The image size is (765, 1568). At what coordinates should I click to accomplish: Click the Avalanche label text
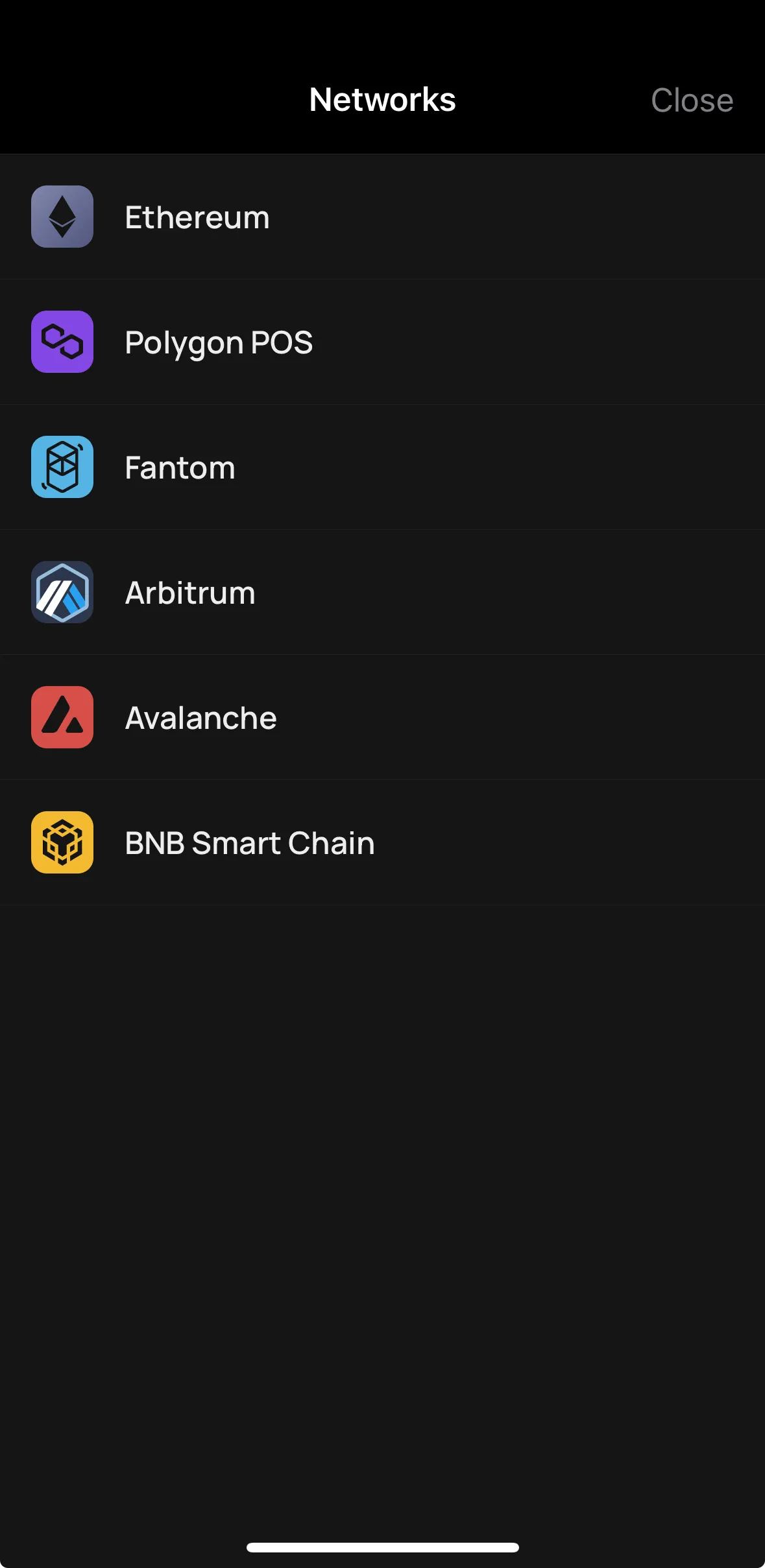[200, 717]
